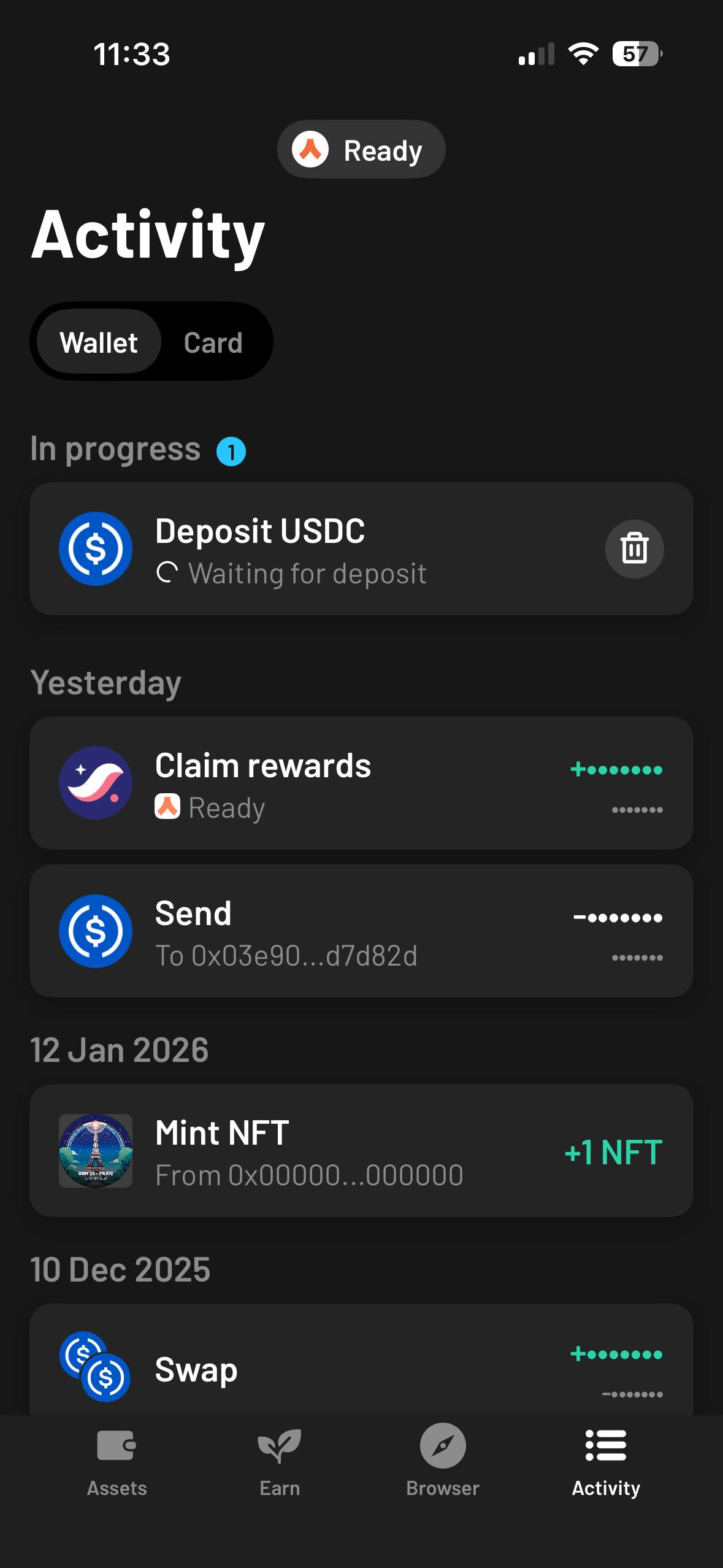
Task: Switch to the Card segment
Action: click(213, 342)
